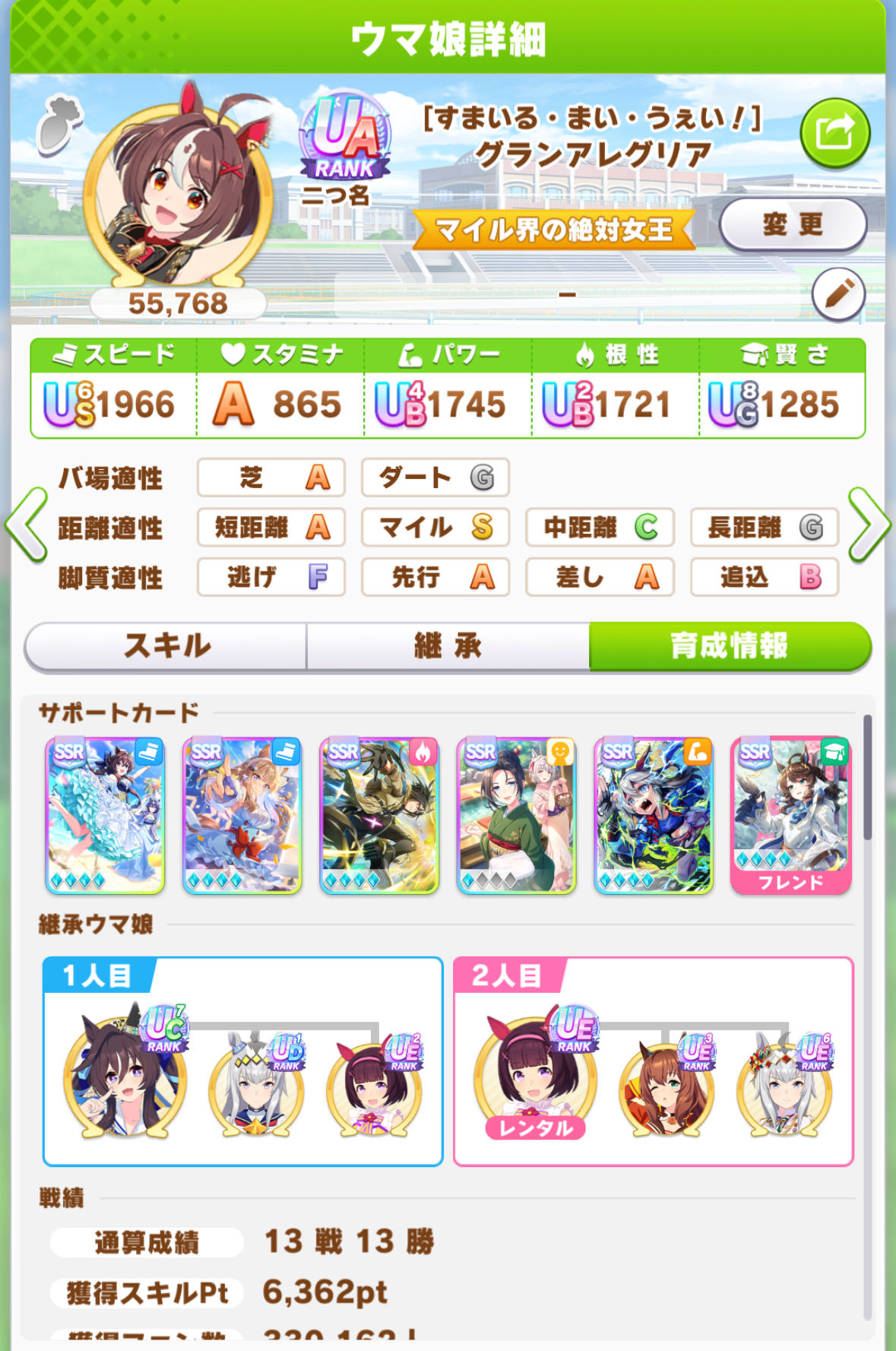Edit the memo with the pencil icon

837,294
